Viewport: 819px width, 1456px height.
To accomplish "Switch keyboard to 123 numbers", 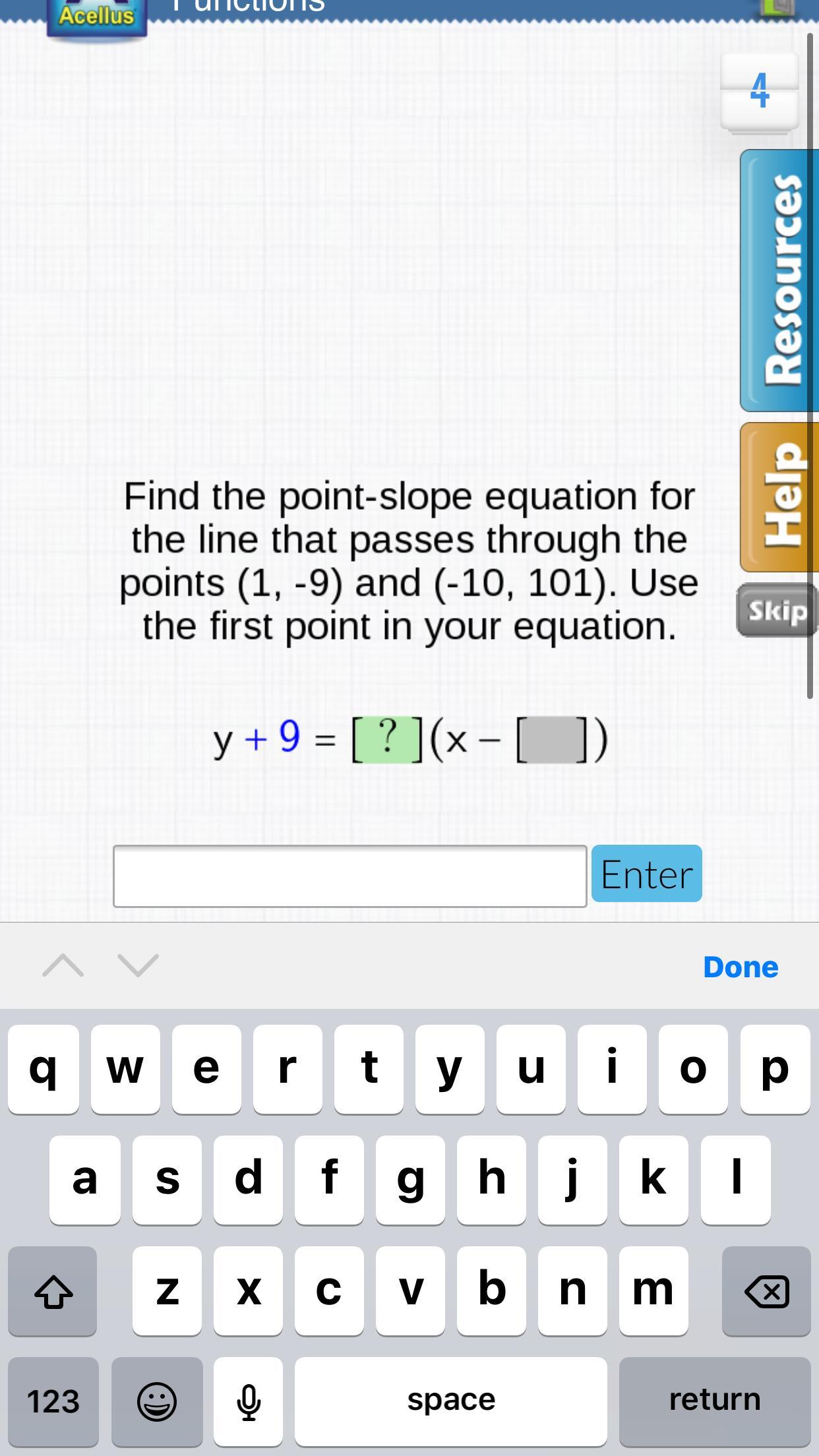I will pyautogui.click(x=53, y=1401).
